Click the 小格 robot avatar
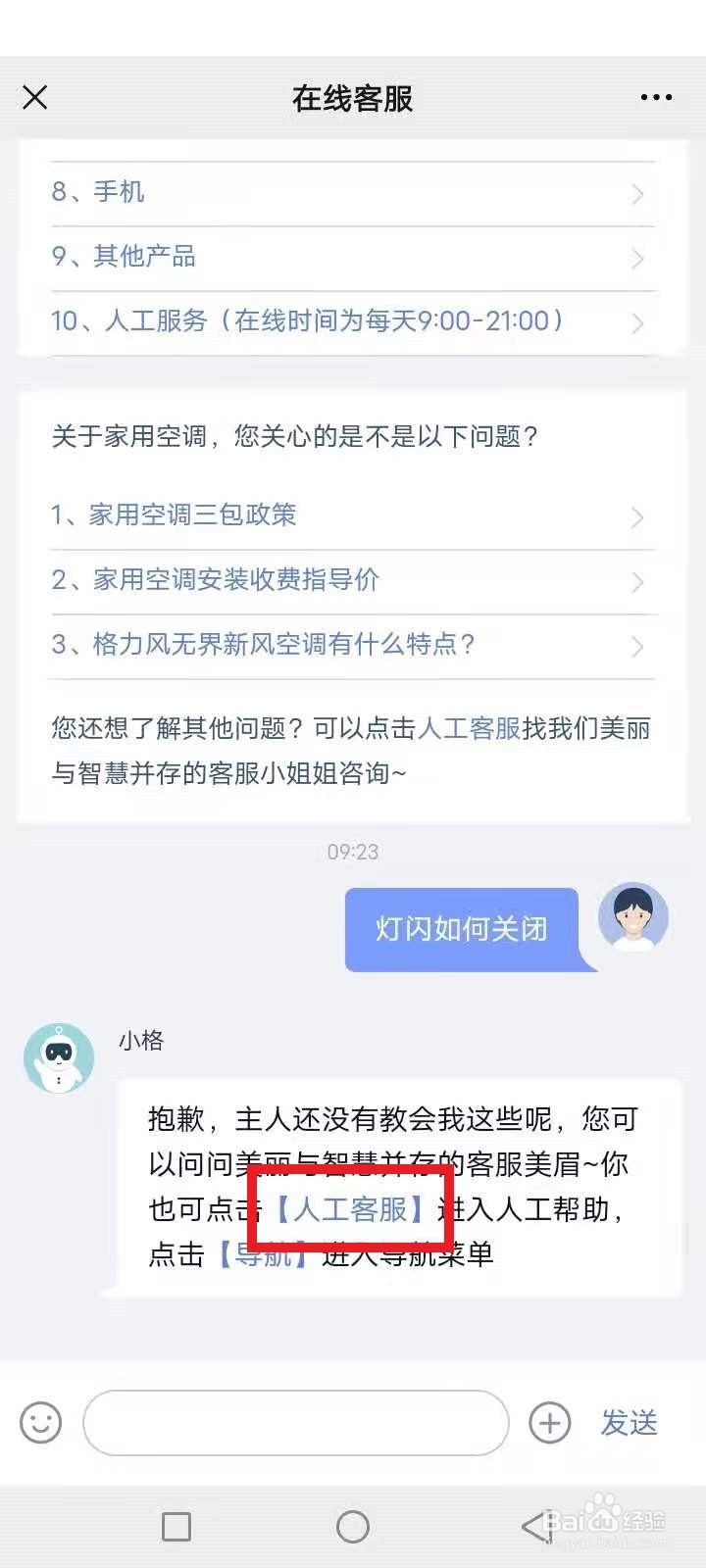706x1568 pixels. pos(59,1058)
